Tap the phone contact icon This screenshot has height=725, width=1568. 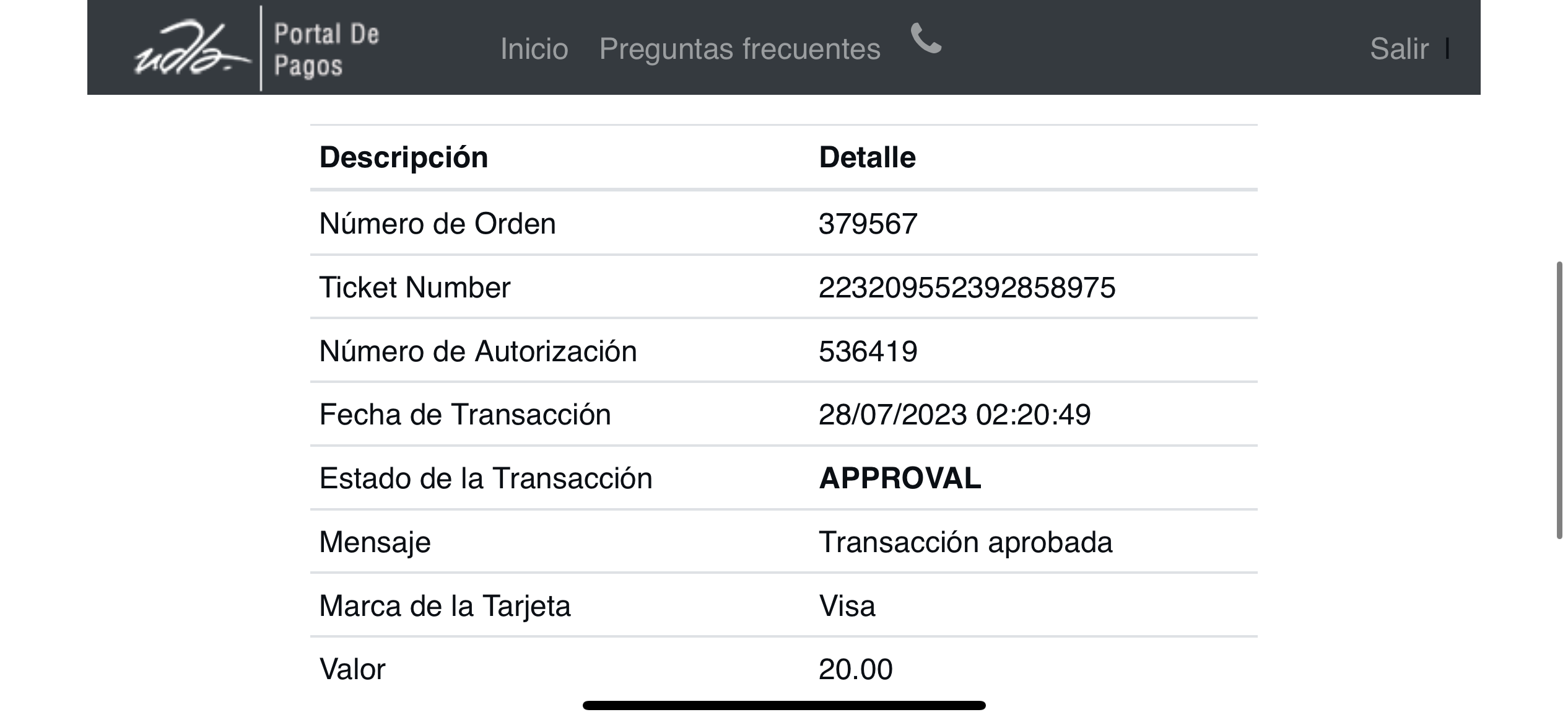tap(926, 39)
